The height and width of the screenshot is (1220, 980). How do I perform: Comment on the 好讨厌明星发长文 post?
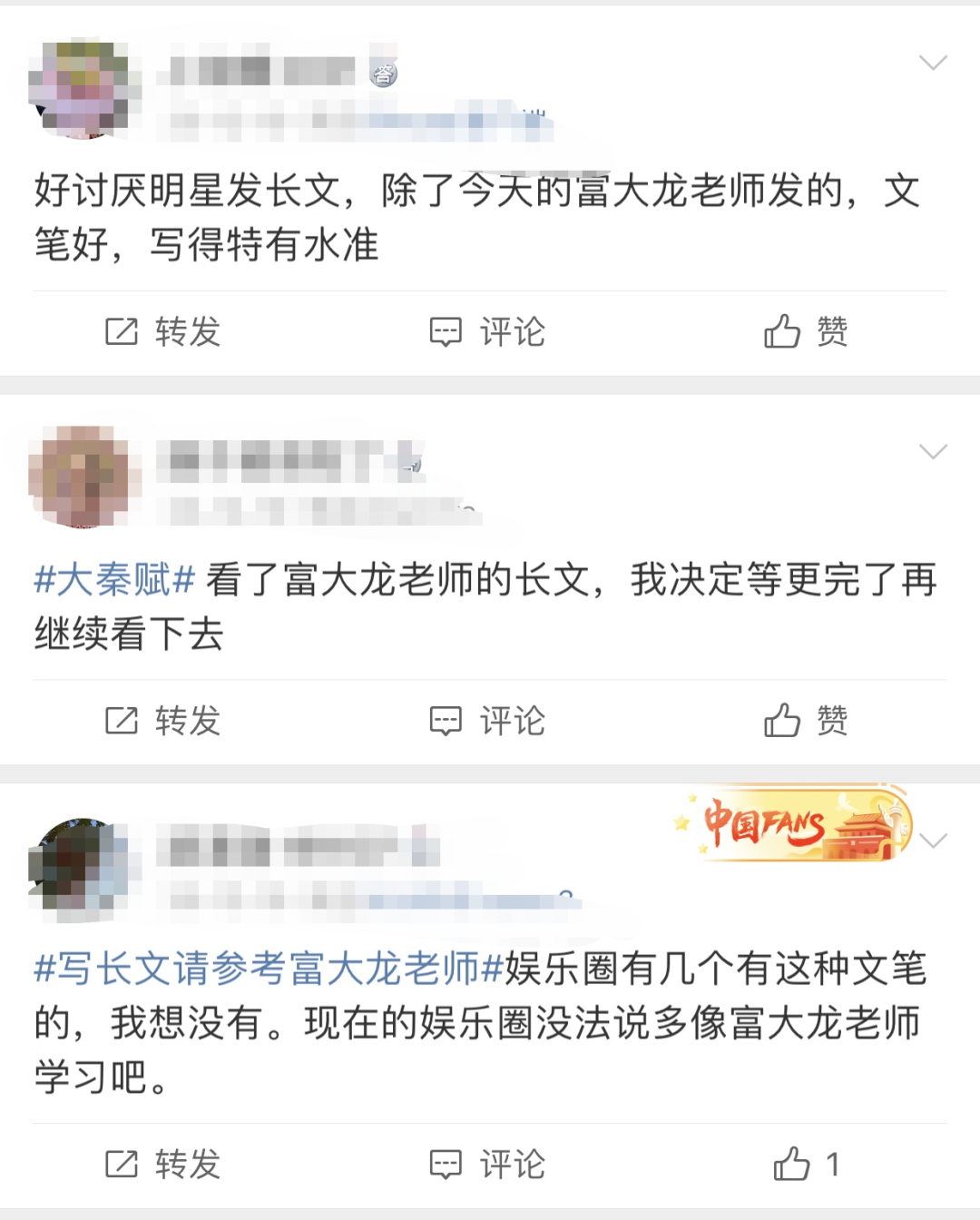pos(487,332)
